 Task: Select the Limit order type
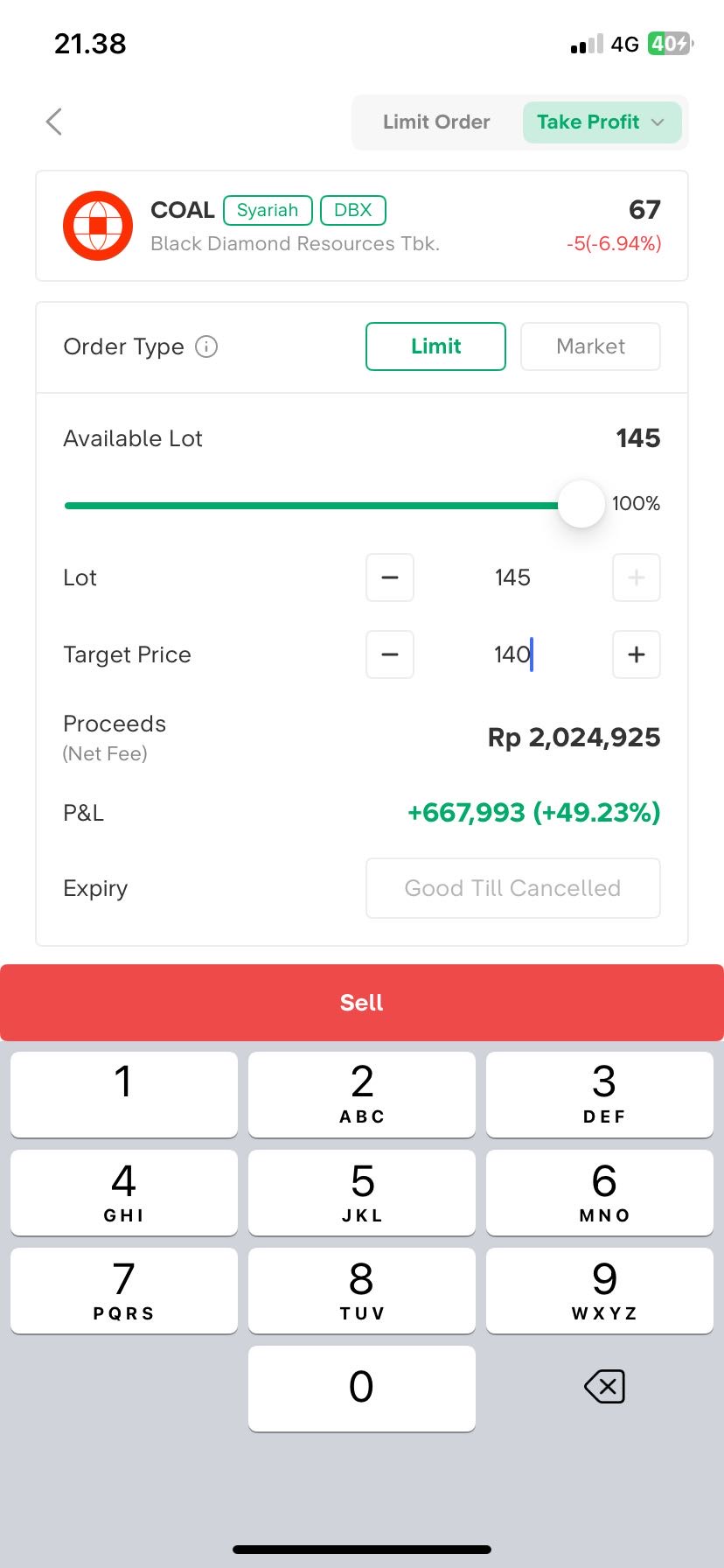tap(435, 346)
